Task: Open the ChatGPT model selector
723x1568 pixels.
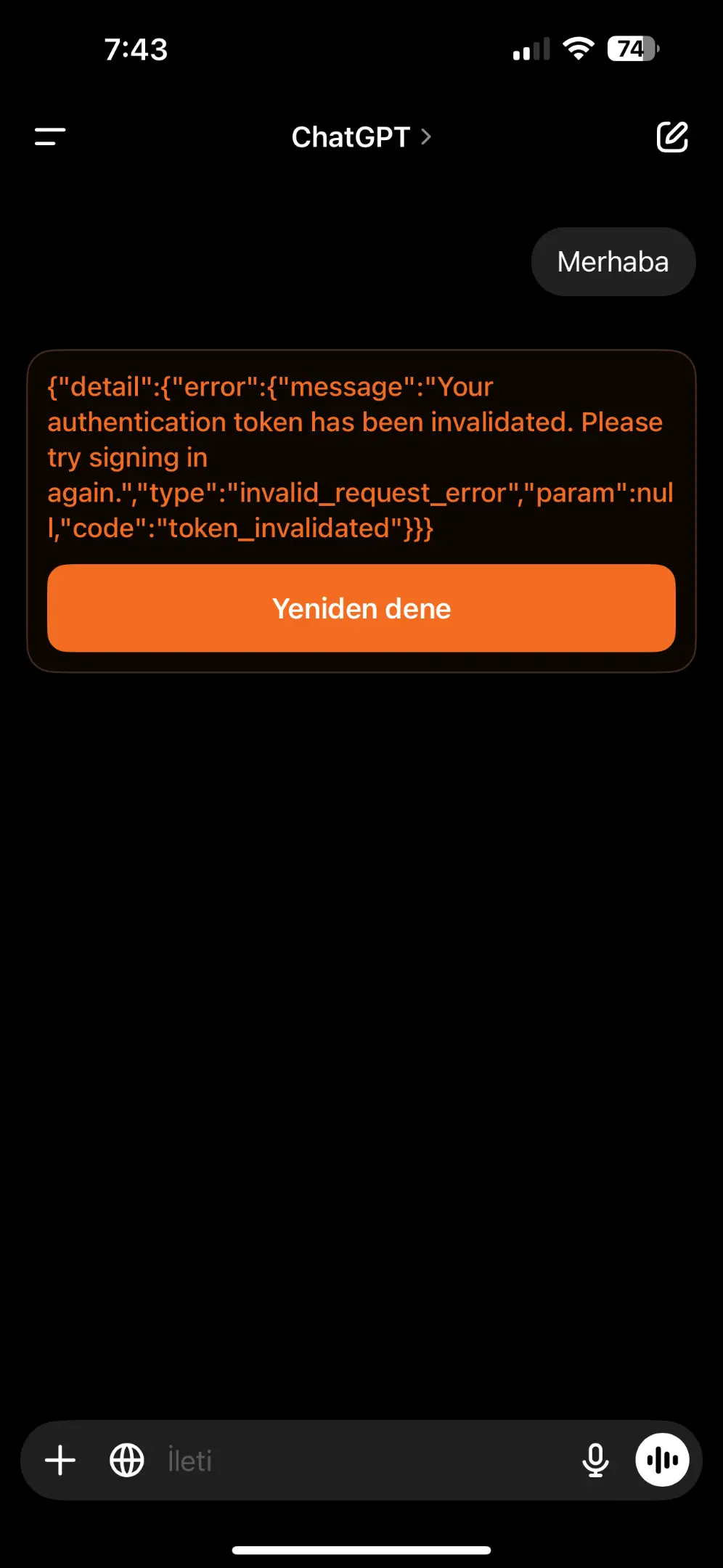Action: pos(361,137)
